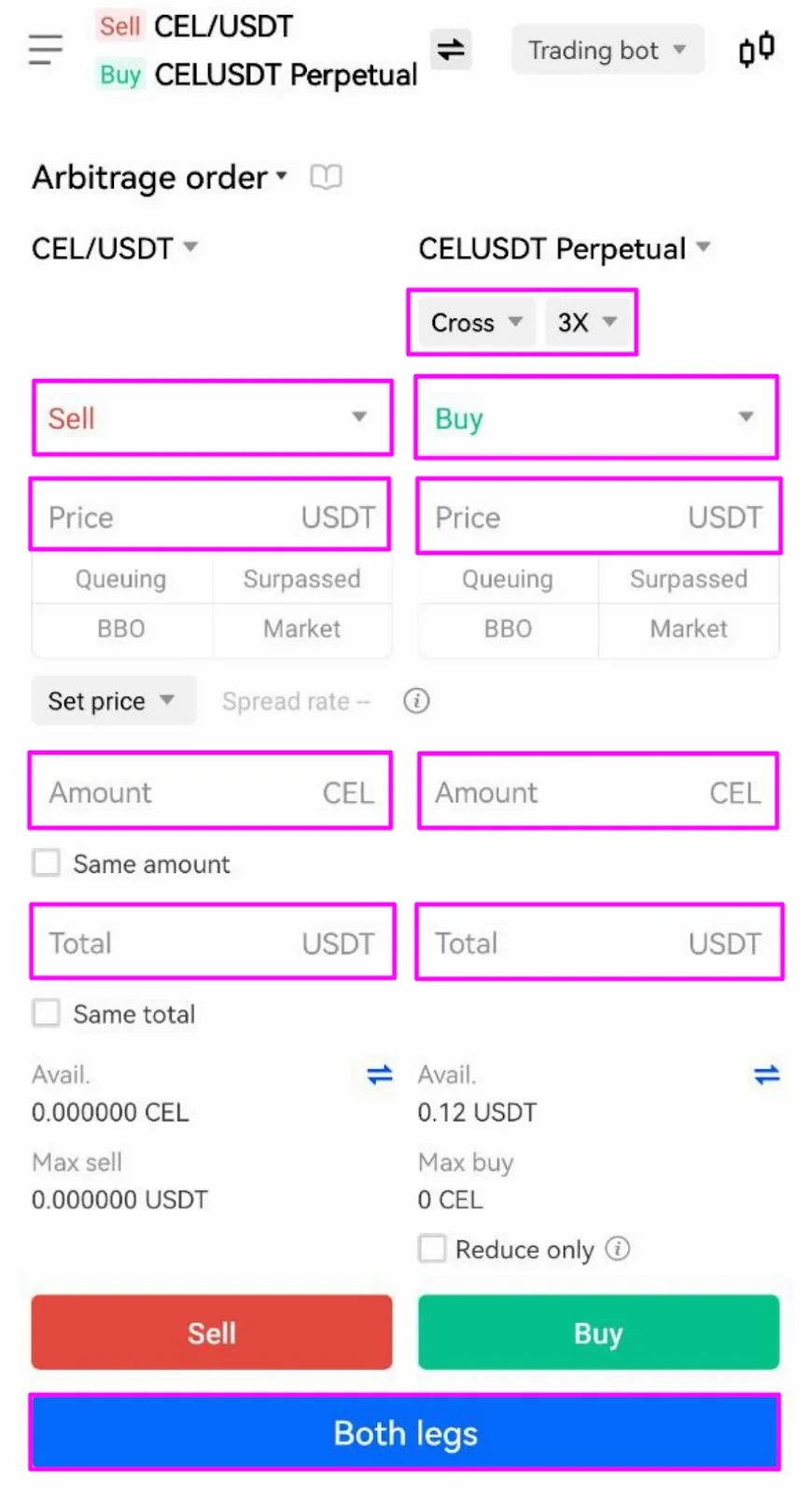
Task: Change the 3X leverage setting
Action: point(587,322)
